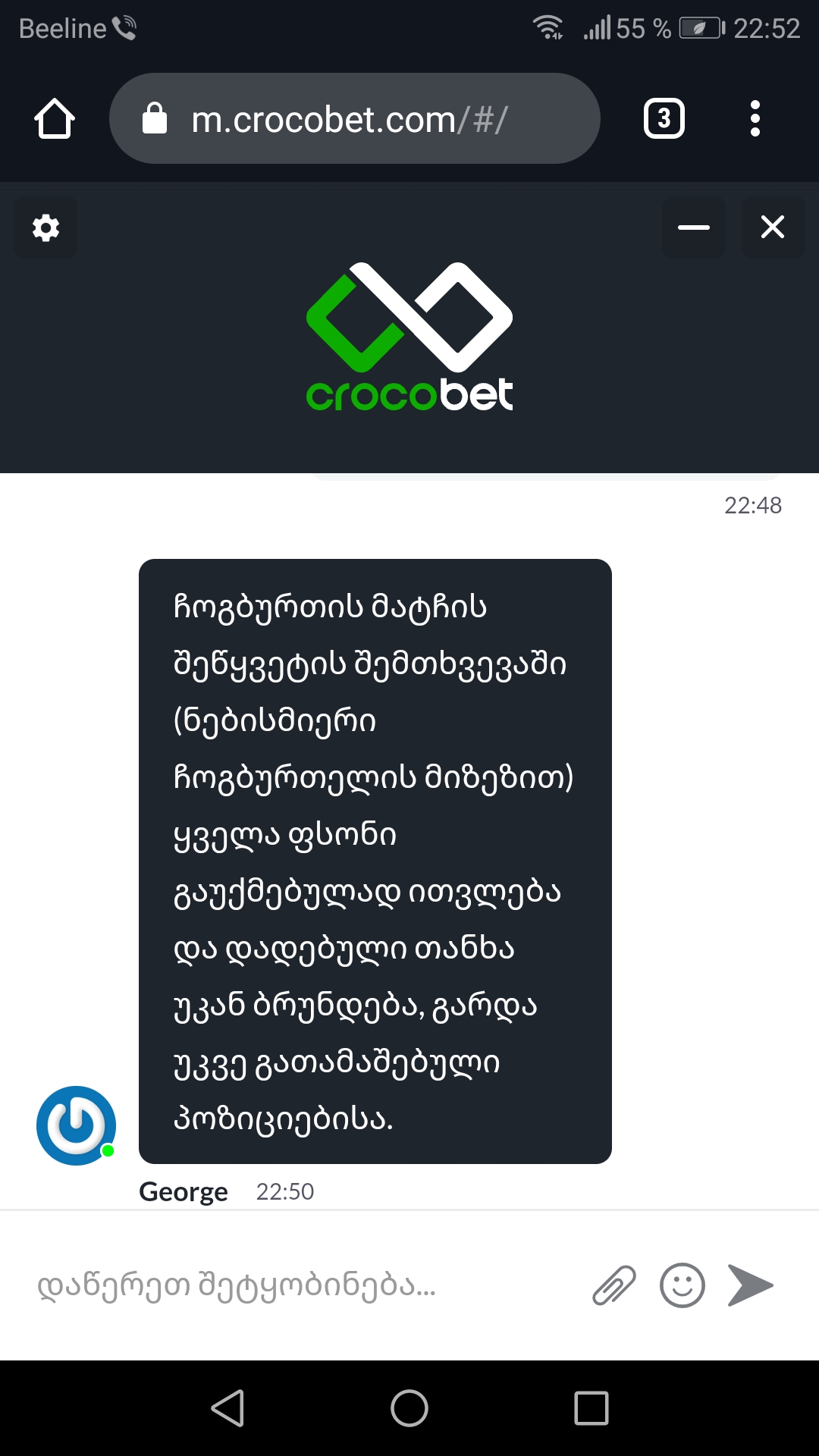Open the browser overflow menu
Screen dimensions: 819x1456
755,119
